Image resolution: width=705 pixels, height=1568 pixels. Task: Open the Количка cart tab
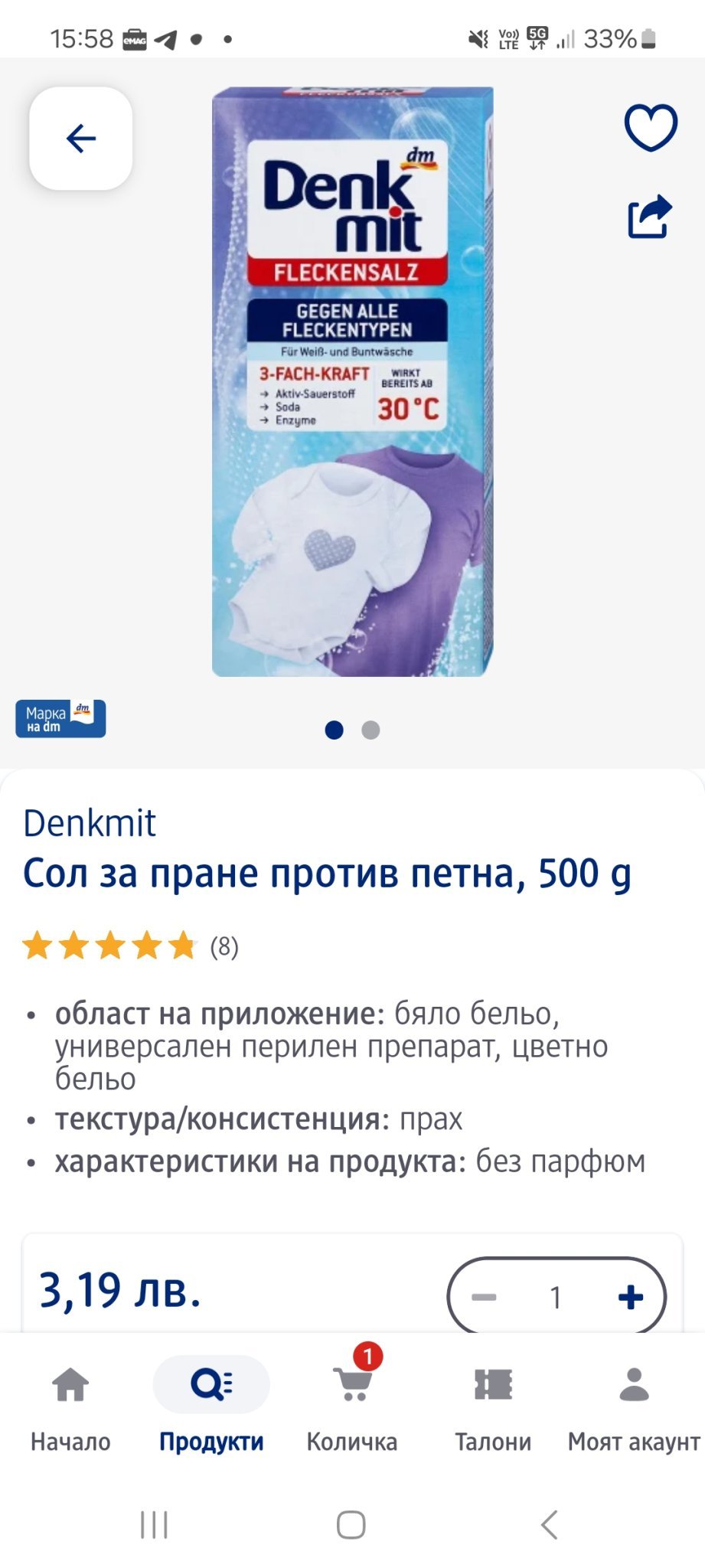(x=352, y=1406)
